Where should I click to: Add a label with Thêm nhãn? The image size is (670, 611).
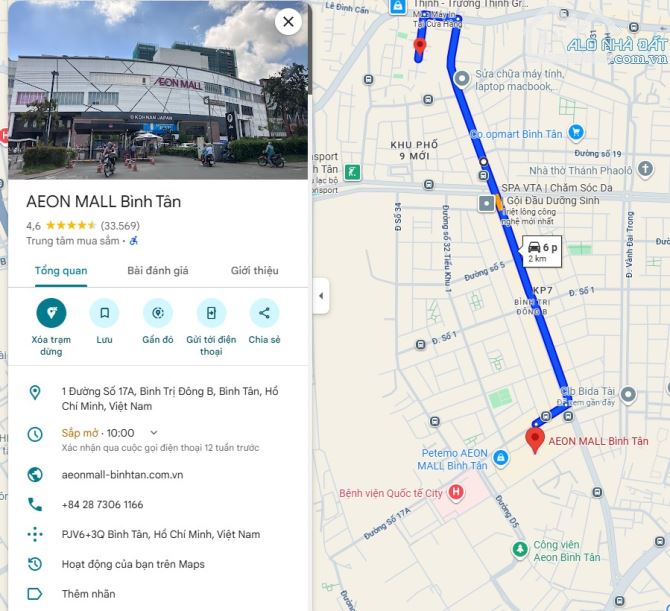coord(88,594)
